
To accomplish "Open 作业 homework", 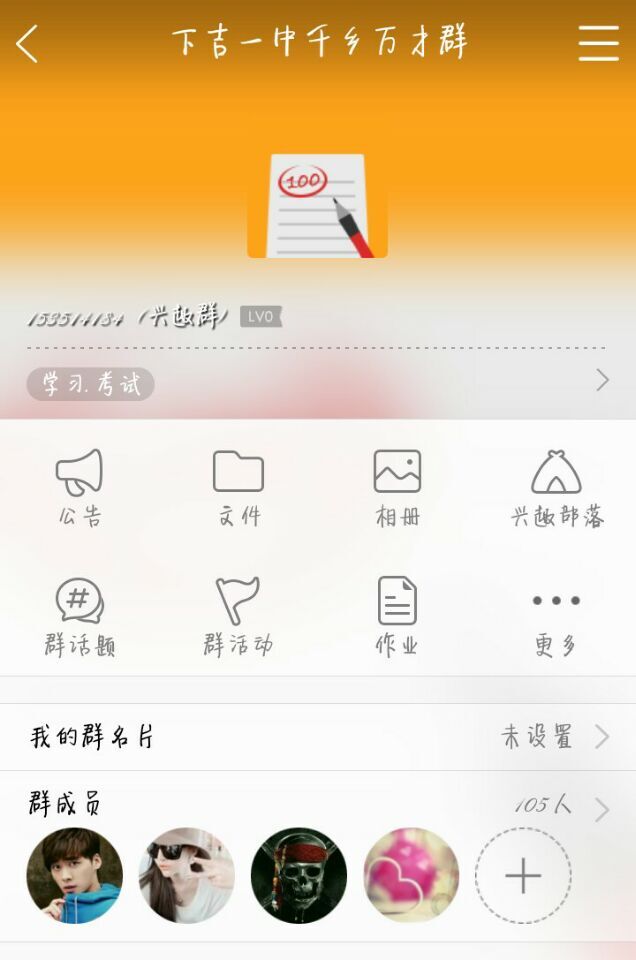I will click(397, 616).
